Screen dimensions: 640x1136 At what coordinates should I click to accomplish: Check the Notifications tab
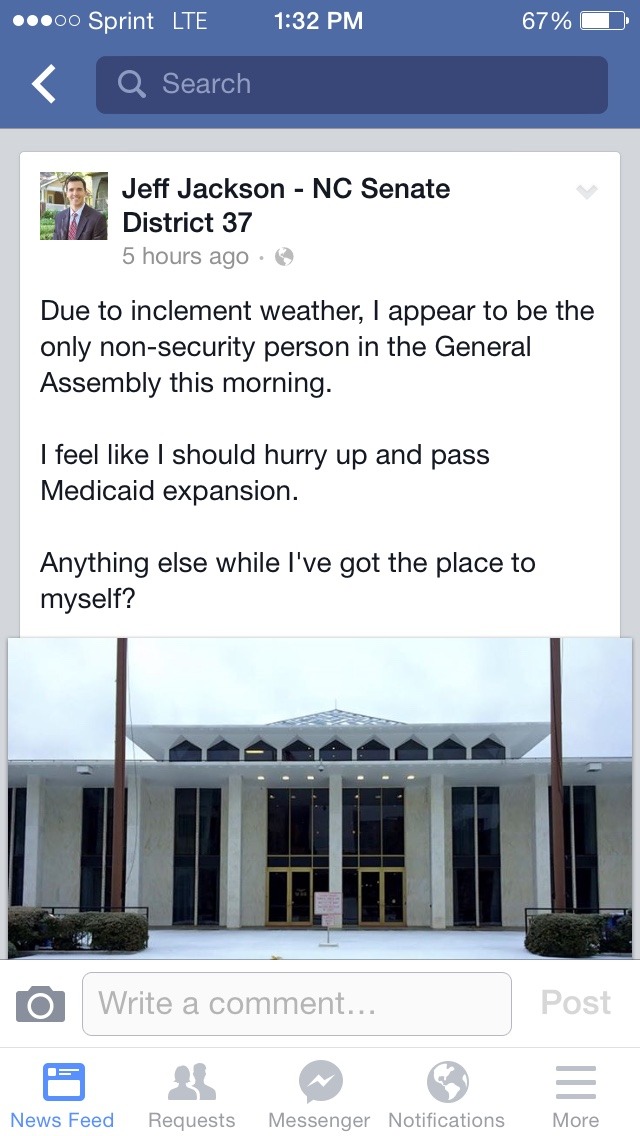click(x=446, y=1095)
